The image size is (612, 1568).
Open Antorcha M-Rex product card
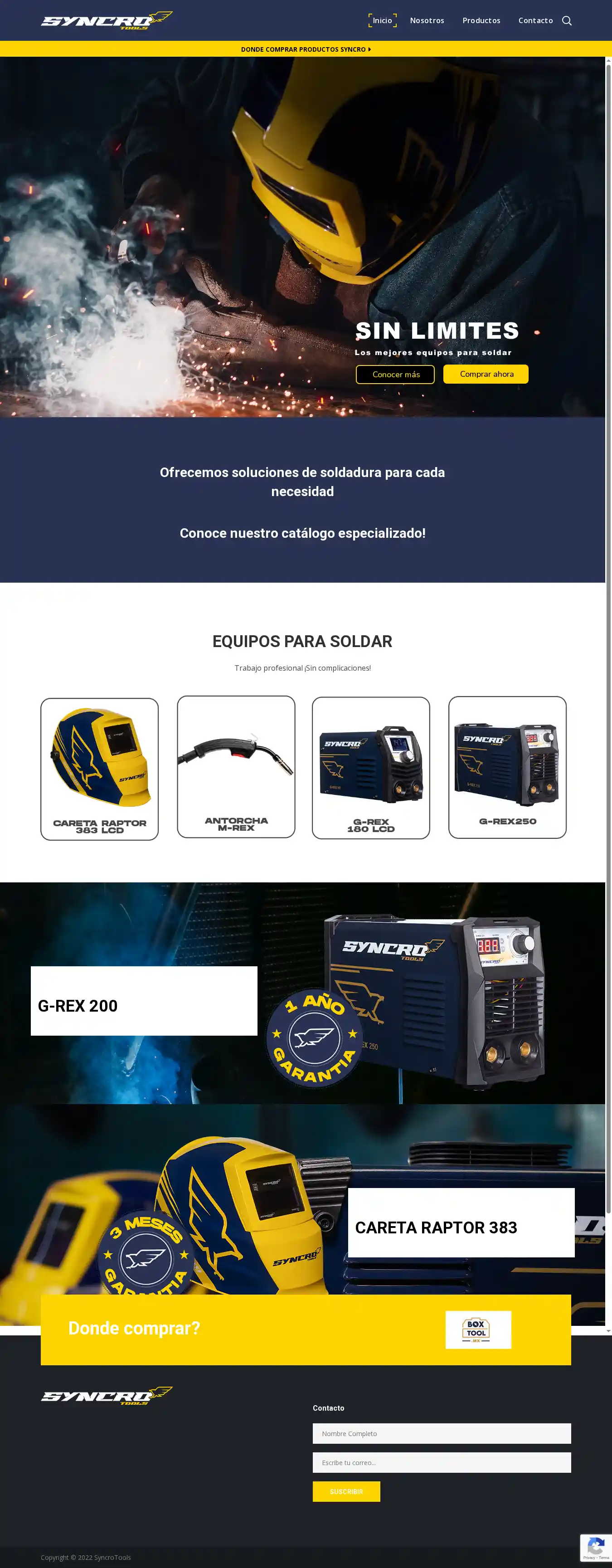coord(236,766)
